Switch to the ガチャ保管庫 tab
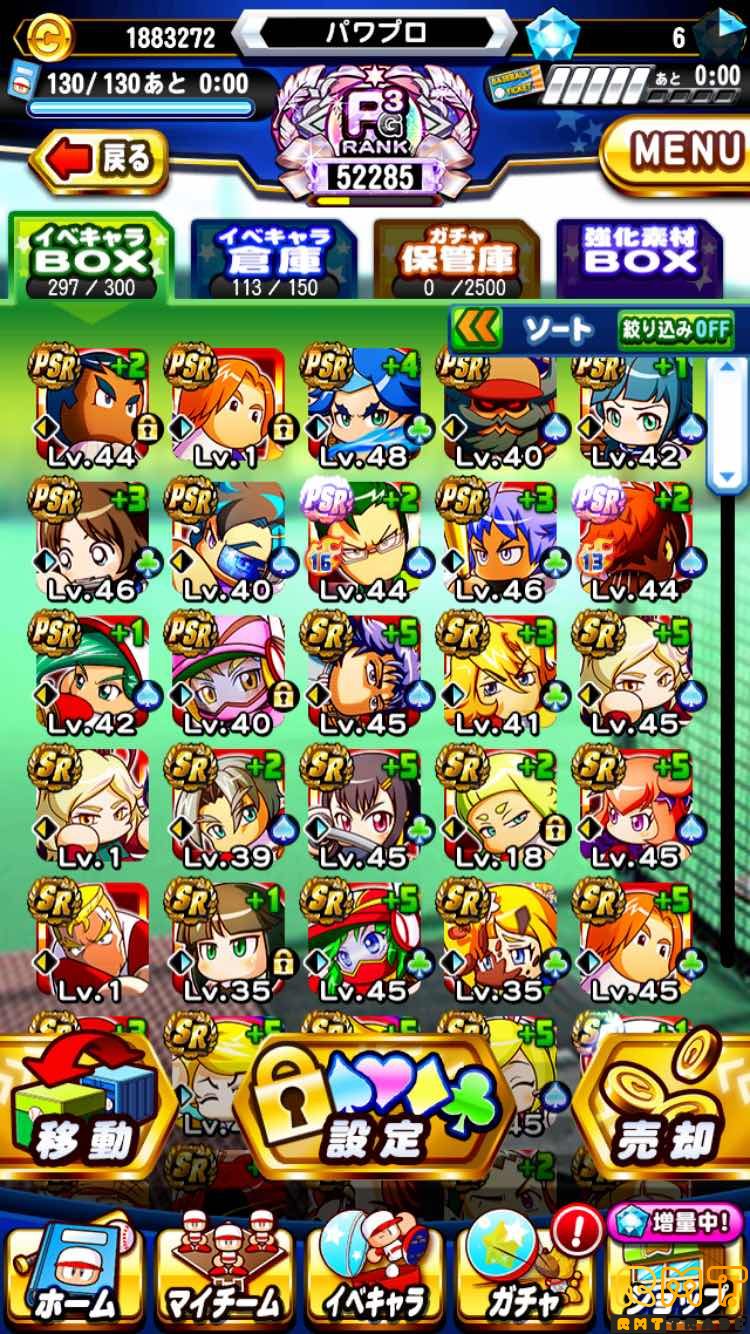The height and width of the screenshot is (1334, 750). click(457, 258)
